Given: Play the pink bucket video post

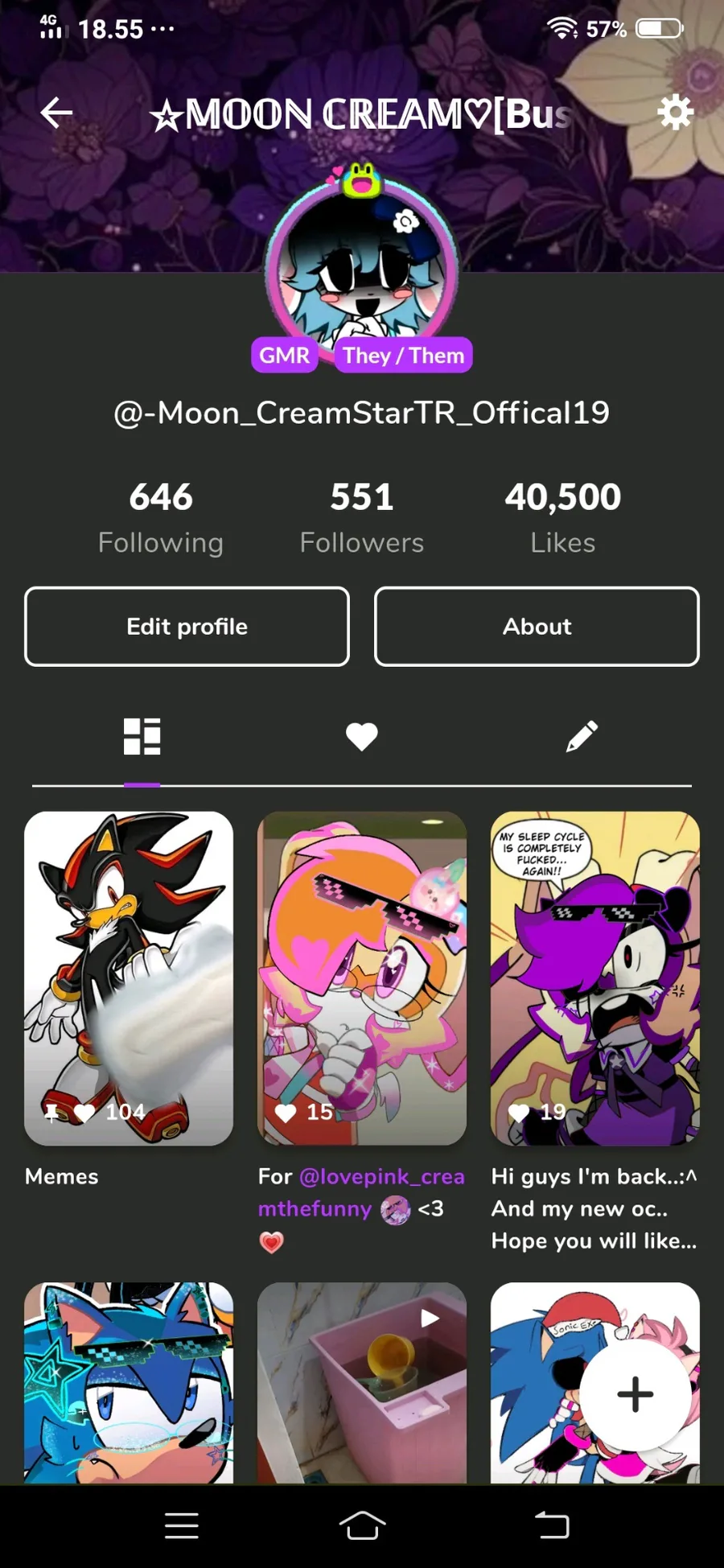Looking at the screenshot, I should point(362,1384).
